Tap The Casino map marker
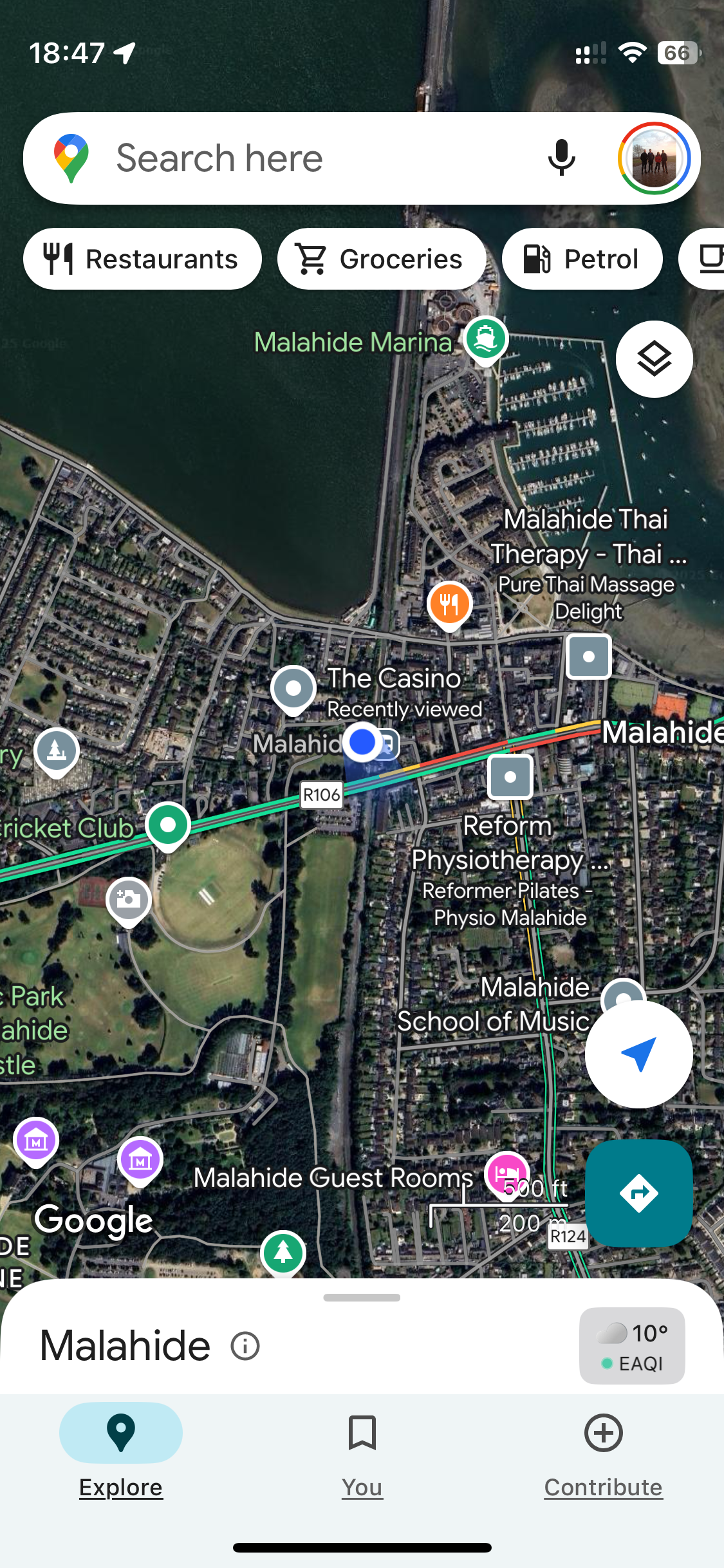This screenshot has width=724, height=1568. 293,689
